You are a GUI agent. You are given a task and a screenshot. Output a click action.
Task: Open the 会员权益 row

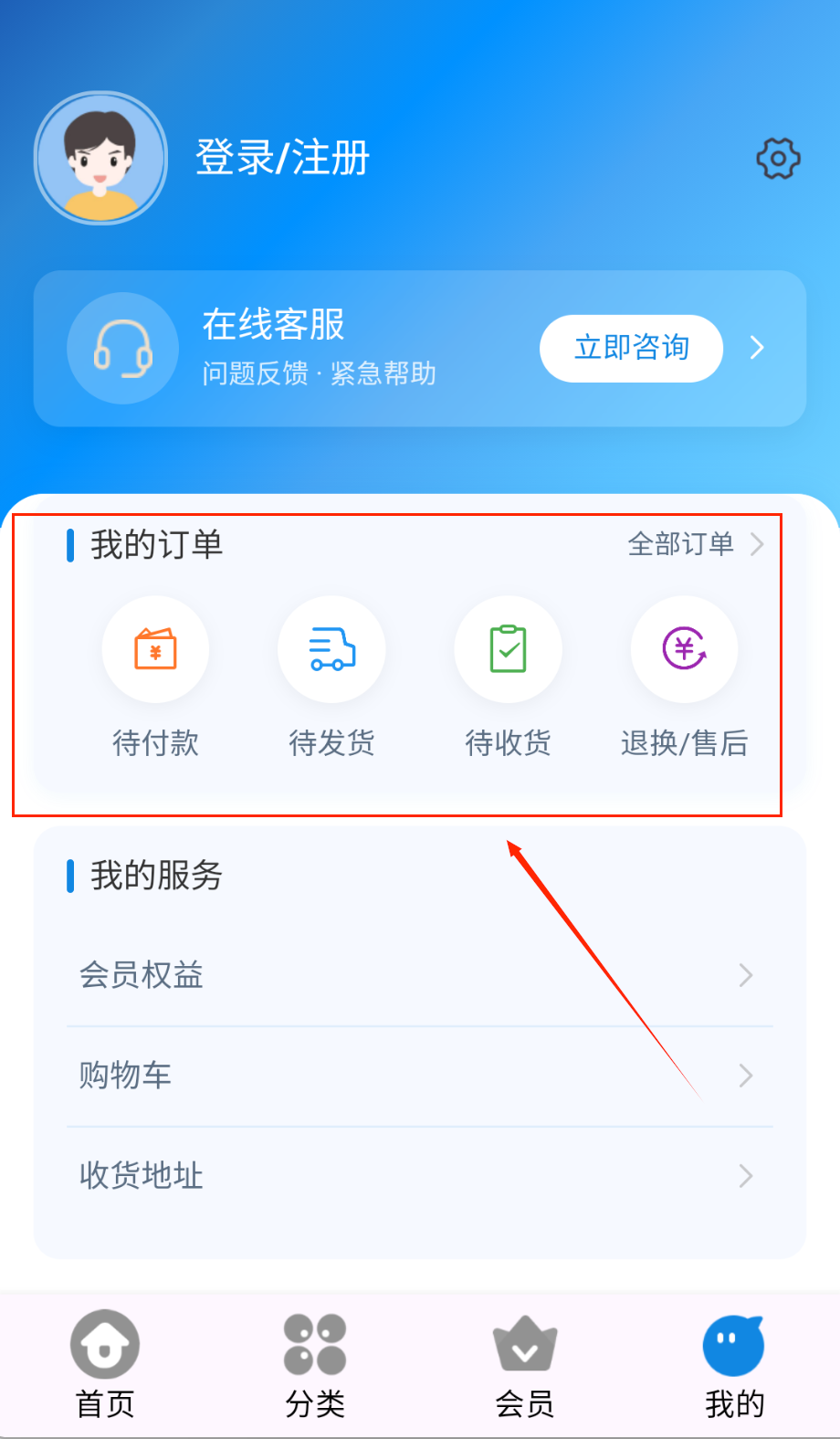[x=419, y=975]
